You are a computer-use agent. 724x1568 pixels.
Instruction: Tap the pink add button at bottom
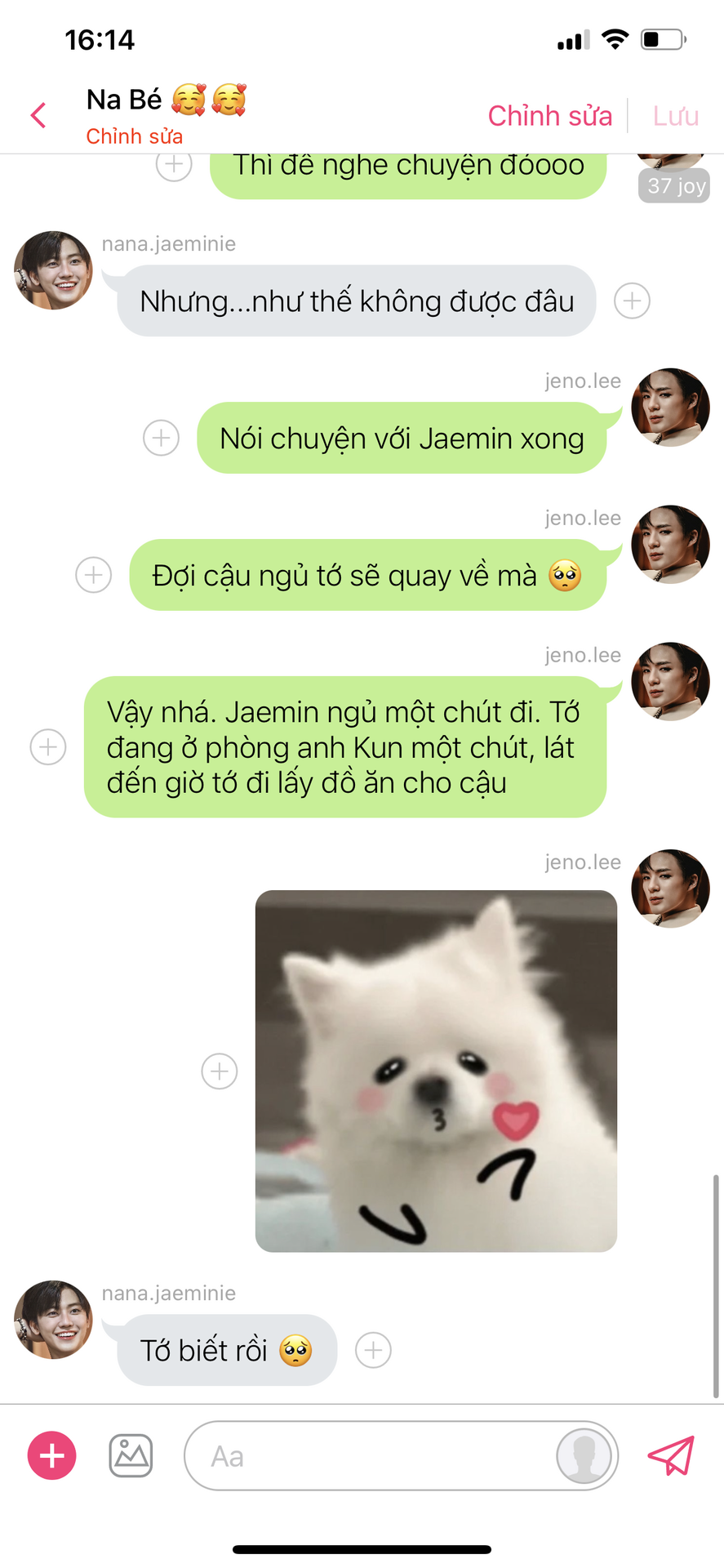click(52, 1455)
